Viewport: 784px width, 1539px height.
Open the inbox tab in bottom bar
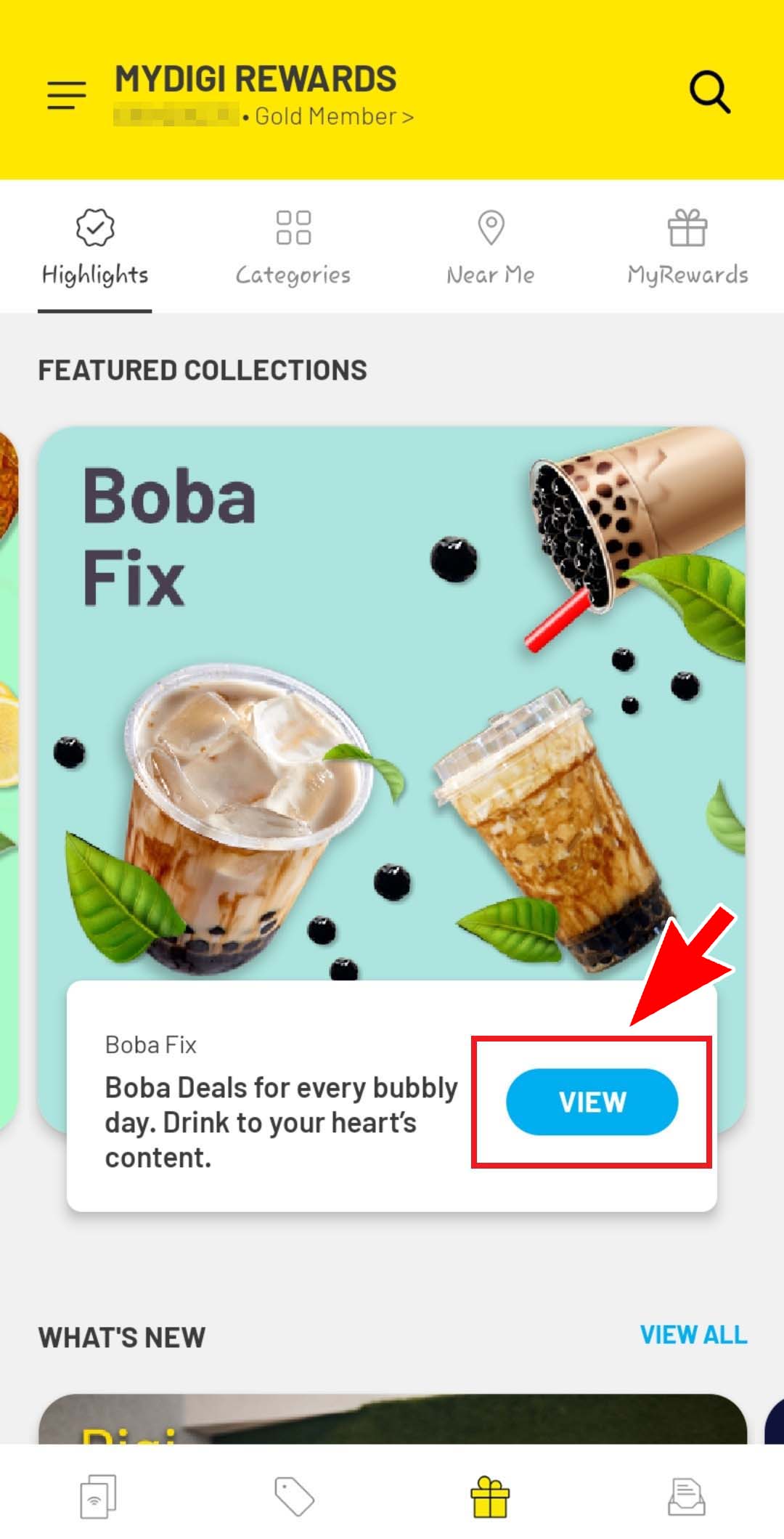tap(686, 1496)
